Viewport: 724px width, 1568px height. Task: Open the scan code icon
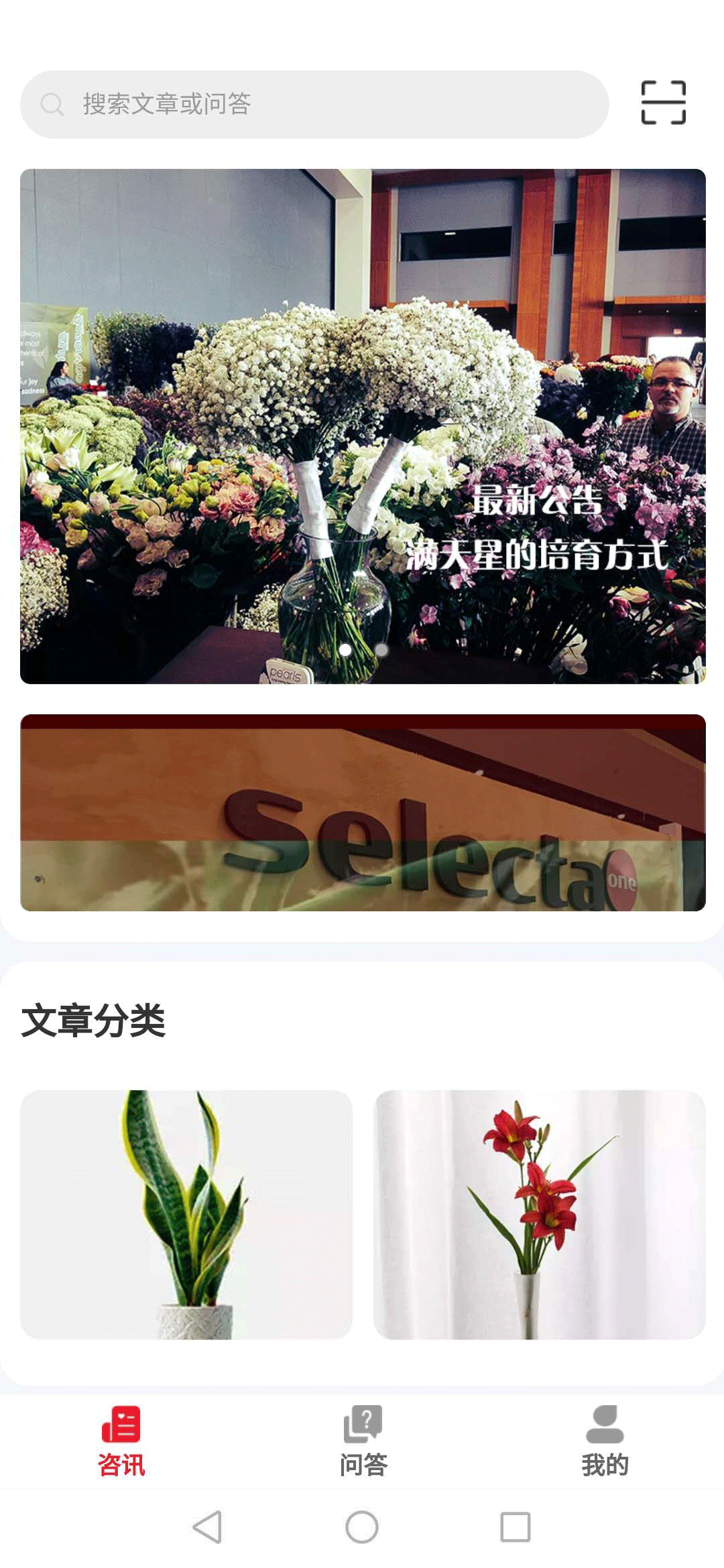(x=663, y=103)
